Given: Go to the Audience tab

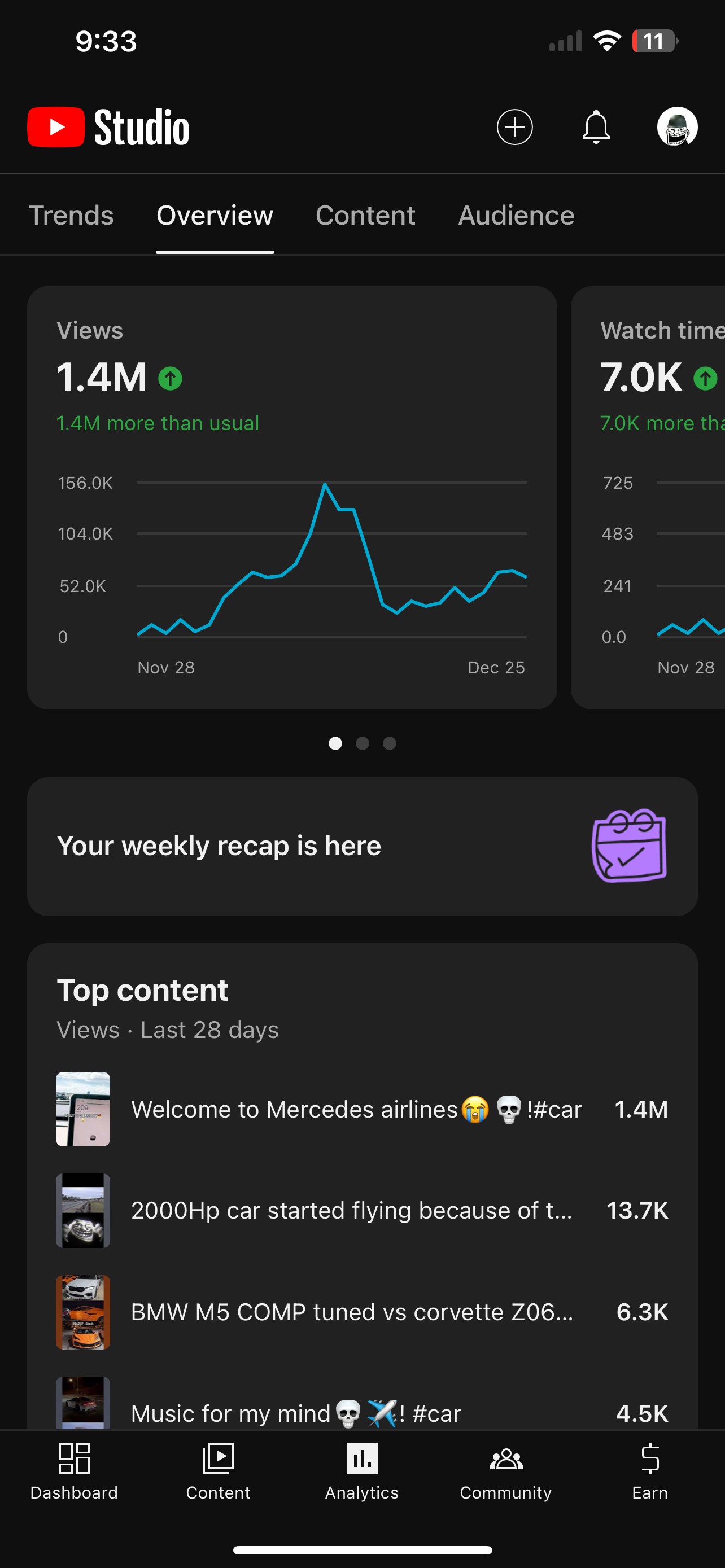Looking at the screenshot, I should coord(516,216).
